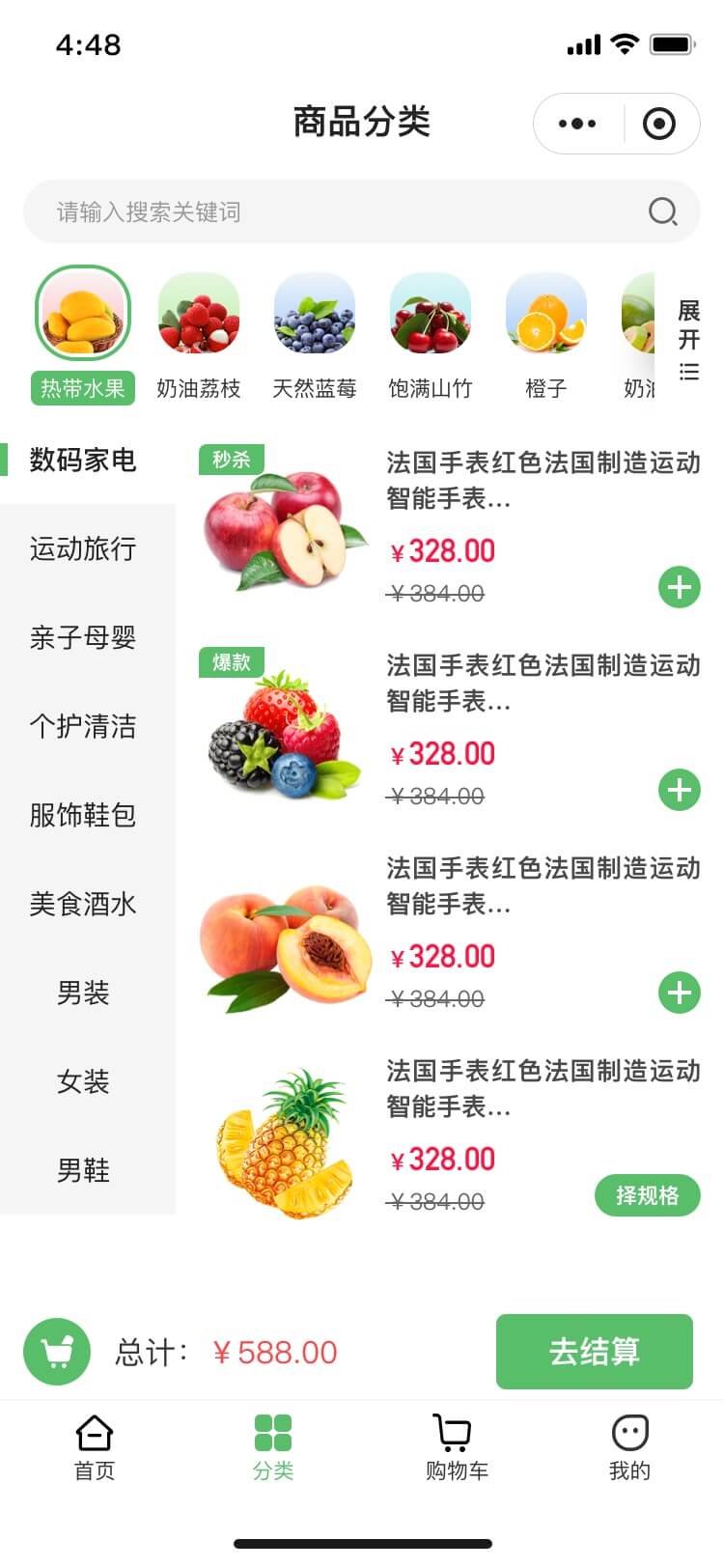The width and height of the screenshot is (724, 1568).
Task: Choose specs (择规格) for the pineapple product
Action: pos(647,1195)
